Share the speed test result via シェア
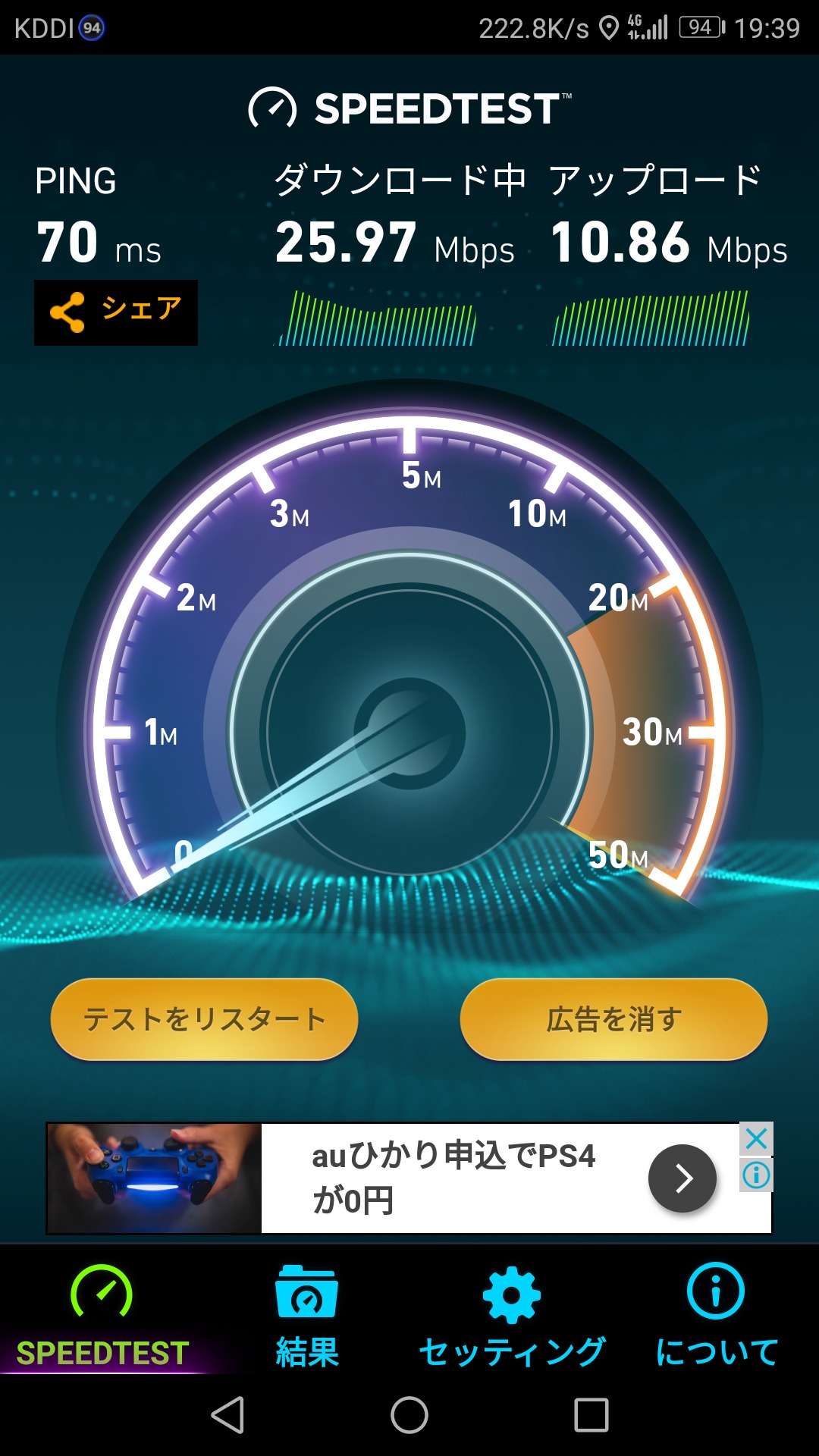 116,312
